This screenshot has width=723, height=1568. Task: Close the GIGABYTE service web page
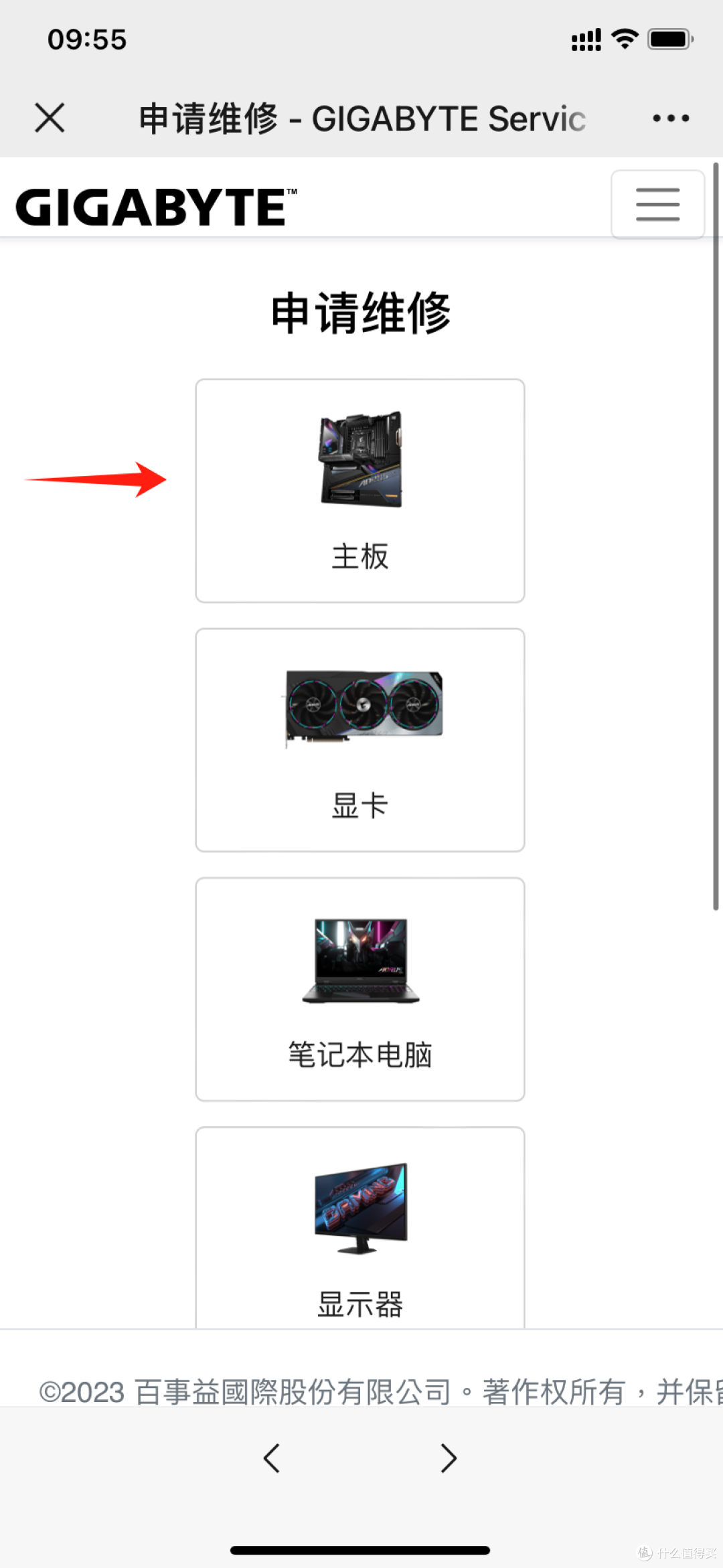pos(50,118)
